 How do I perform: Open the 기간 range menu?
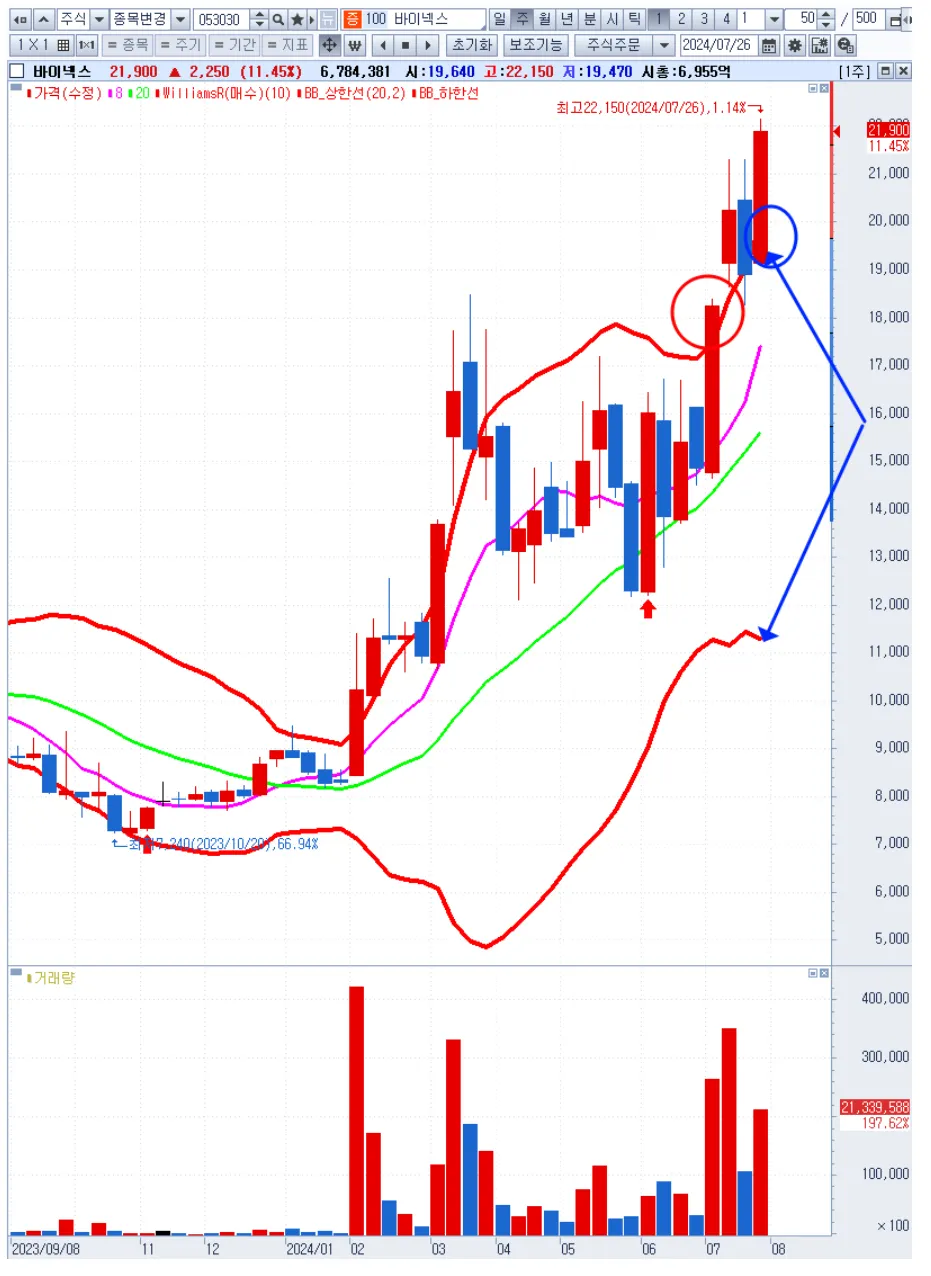(235, 45)
